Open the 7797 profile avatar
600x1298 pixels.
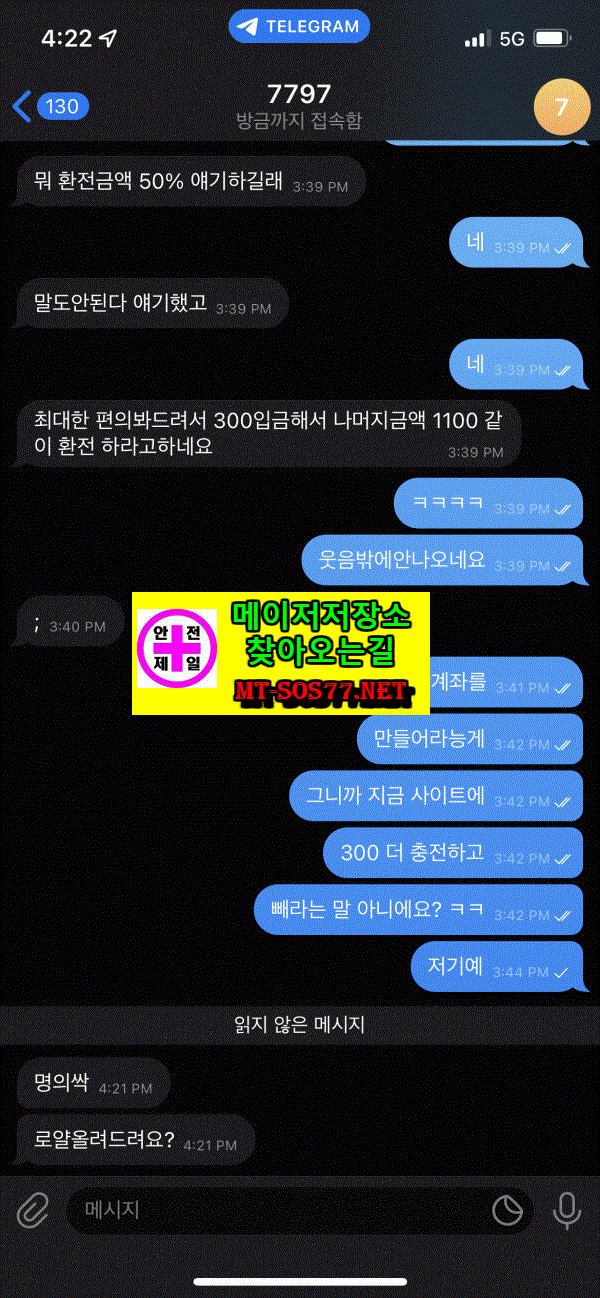point(561,107)
